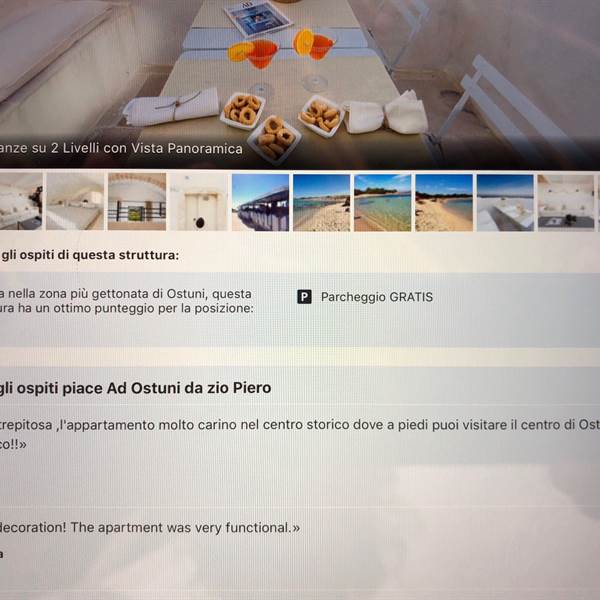
Task: View the arched room with railing thumbnail
Action: tap(137, 202)
